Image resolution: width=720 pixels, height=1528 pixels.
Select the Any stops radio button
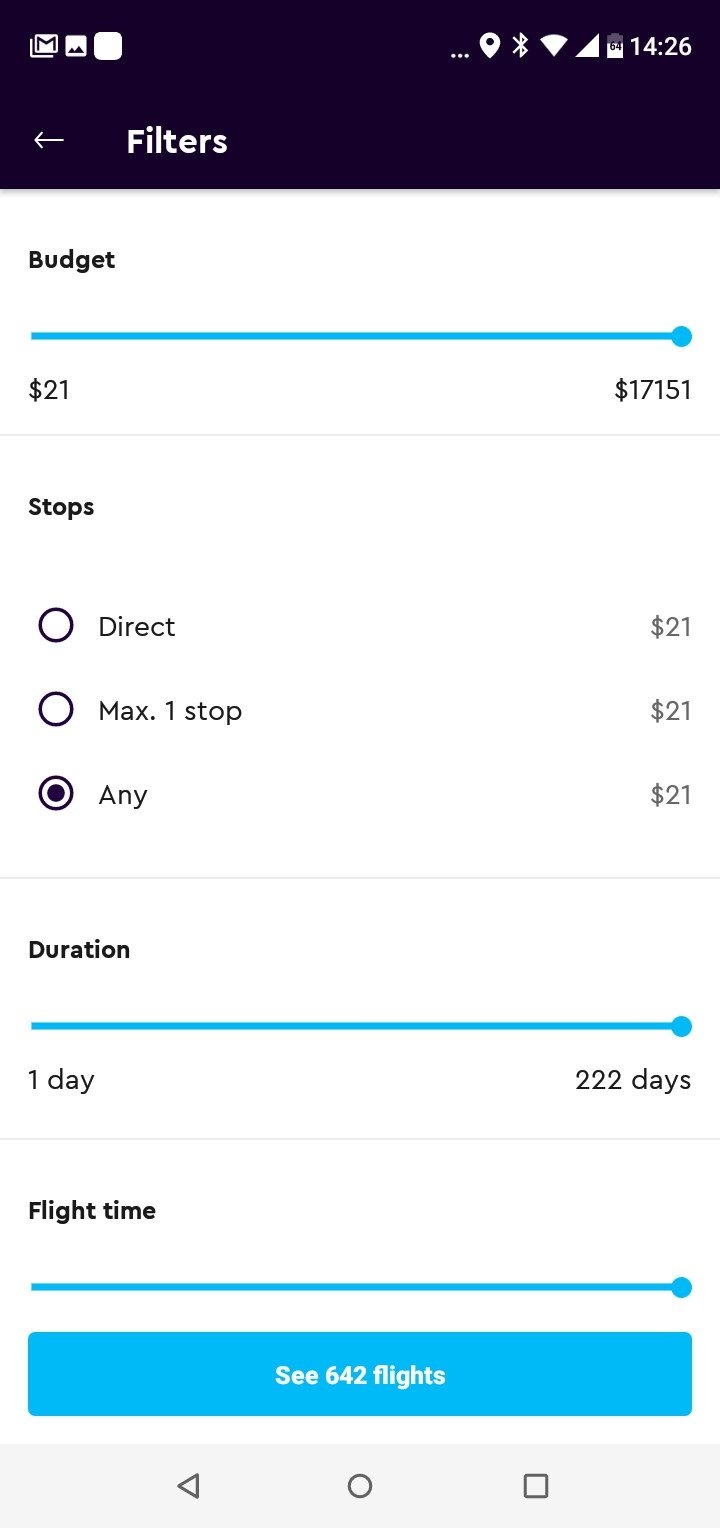tap(56, 794)
